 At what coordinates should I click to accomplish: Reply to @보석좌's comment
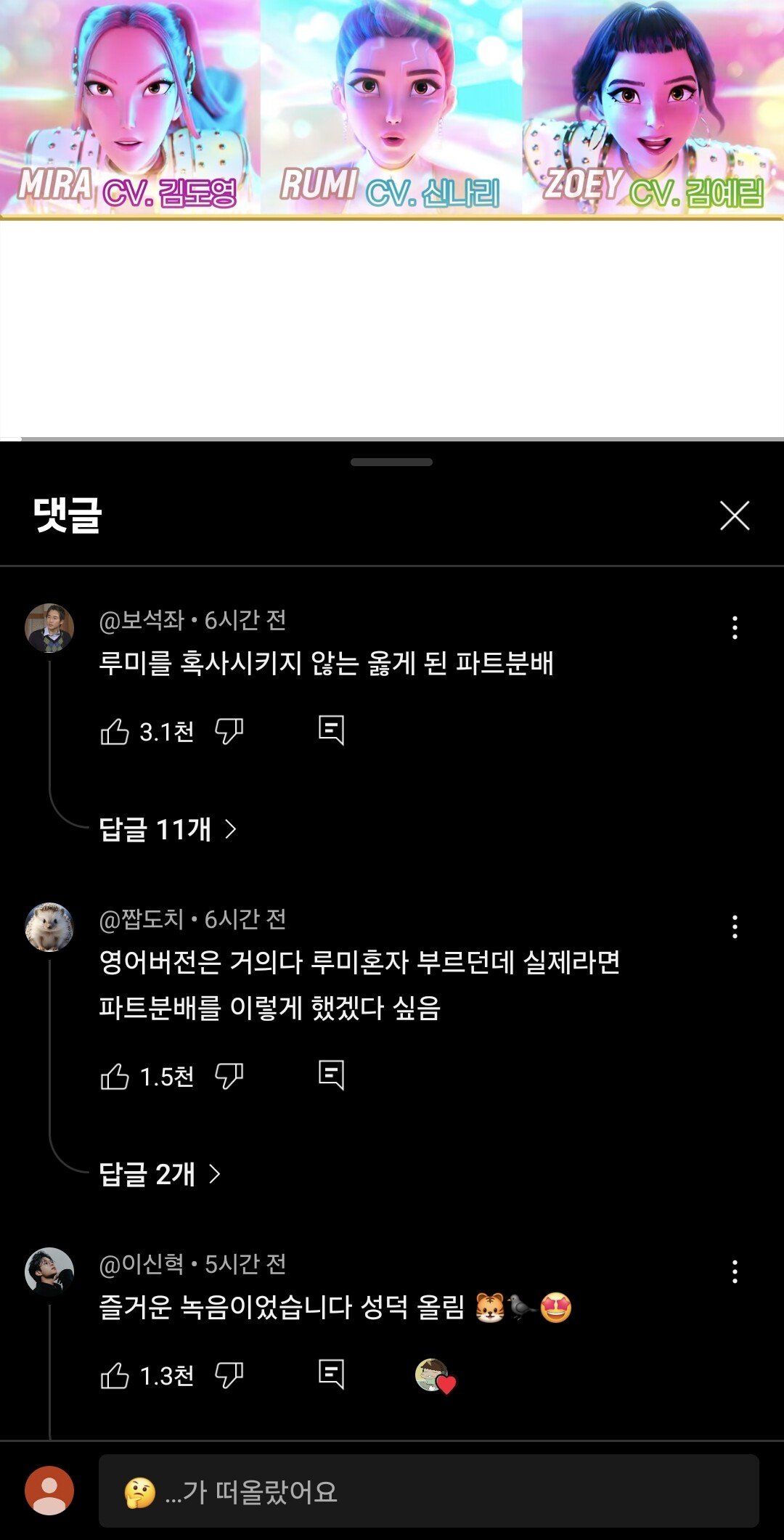[331, 730]
